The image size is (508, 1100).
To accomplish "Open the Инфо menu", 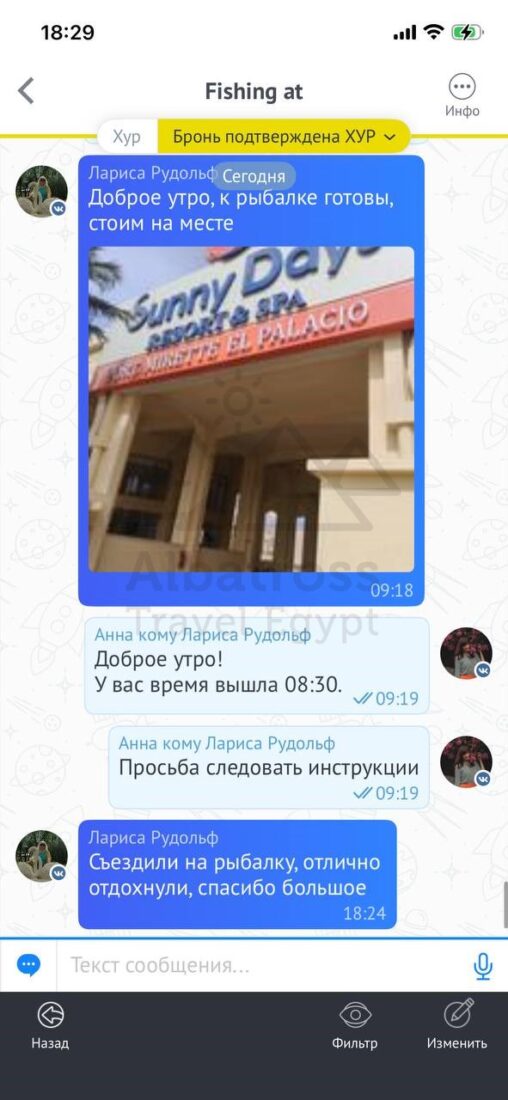I will pos(462,96).
